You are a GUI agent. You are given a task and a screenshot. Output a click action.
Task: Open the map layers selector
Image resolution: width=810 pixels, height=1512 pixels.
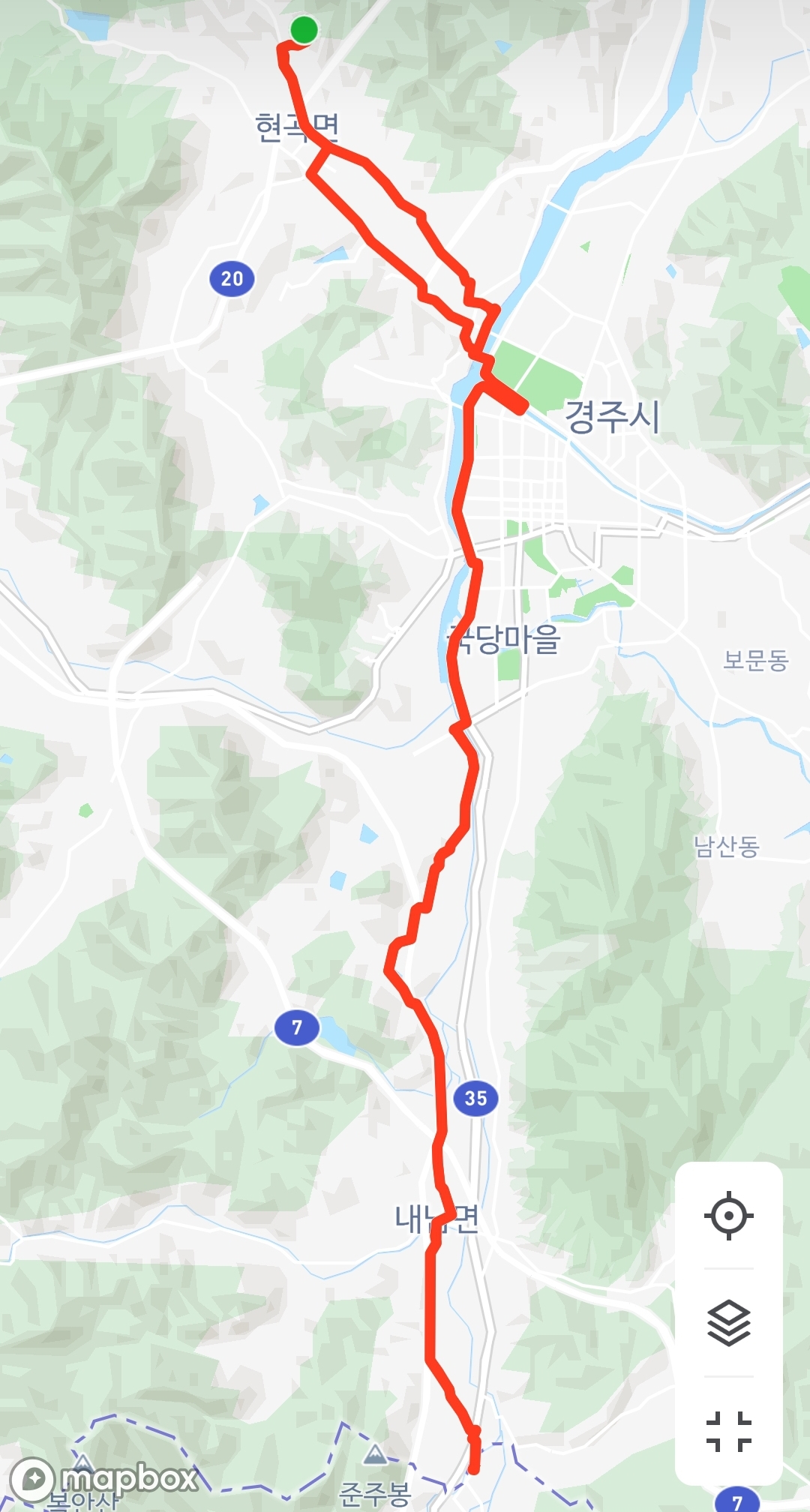[728, 1323]
